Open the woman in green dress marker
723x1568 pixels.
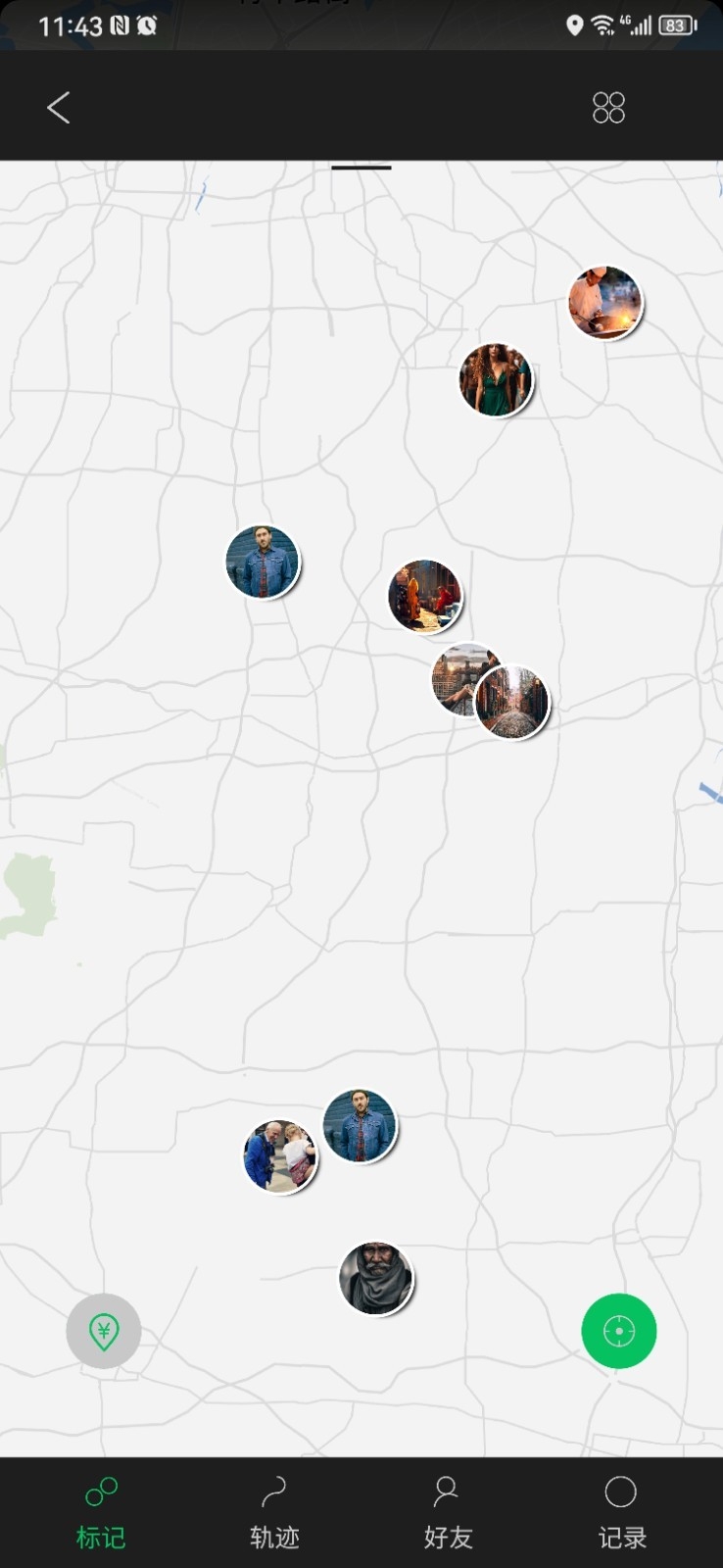point(496,379)
